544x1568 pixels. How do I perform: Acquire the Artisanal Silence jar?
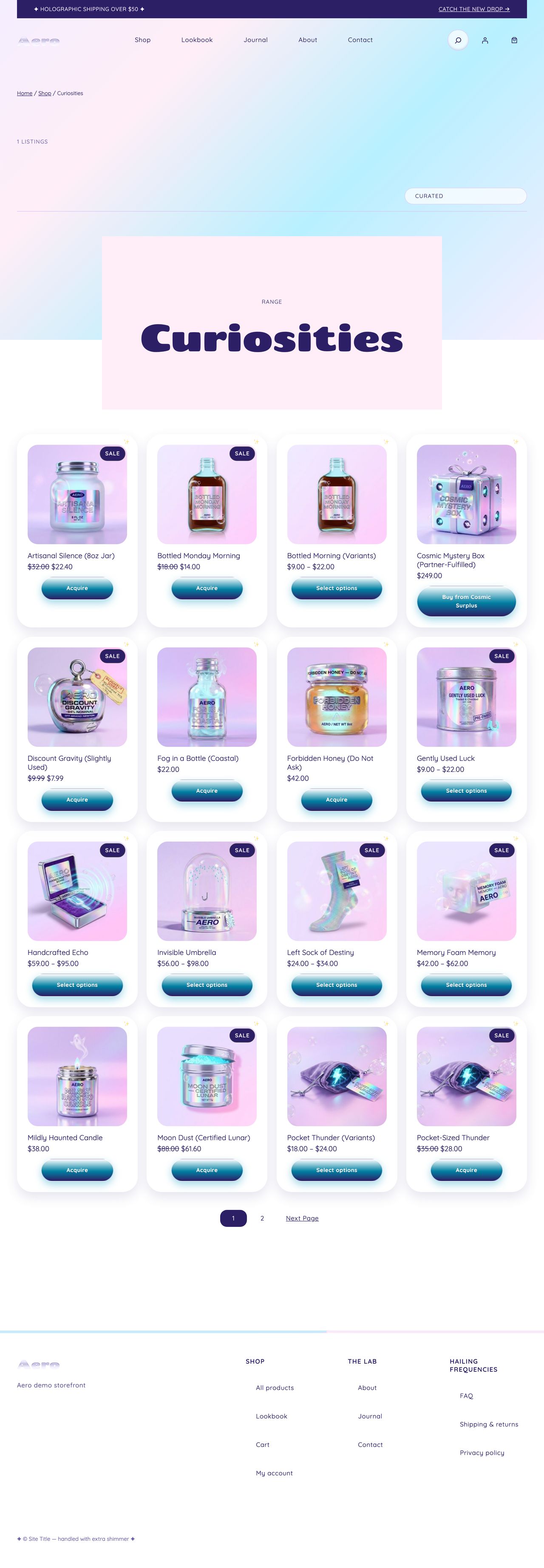77,589
